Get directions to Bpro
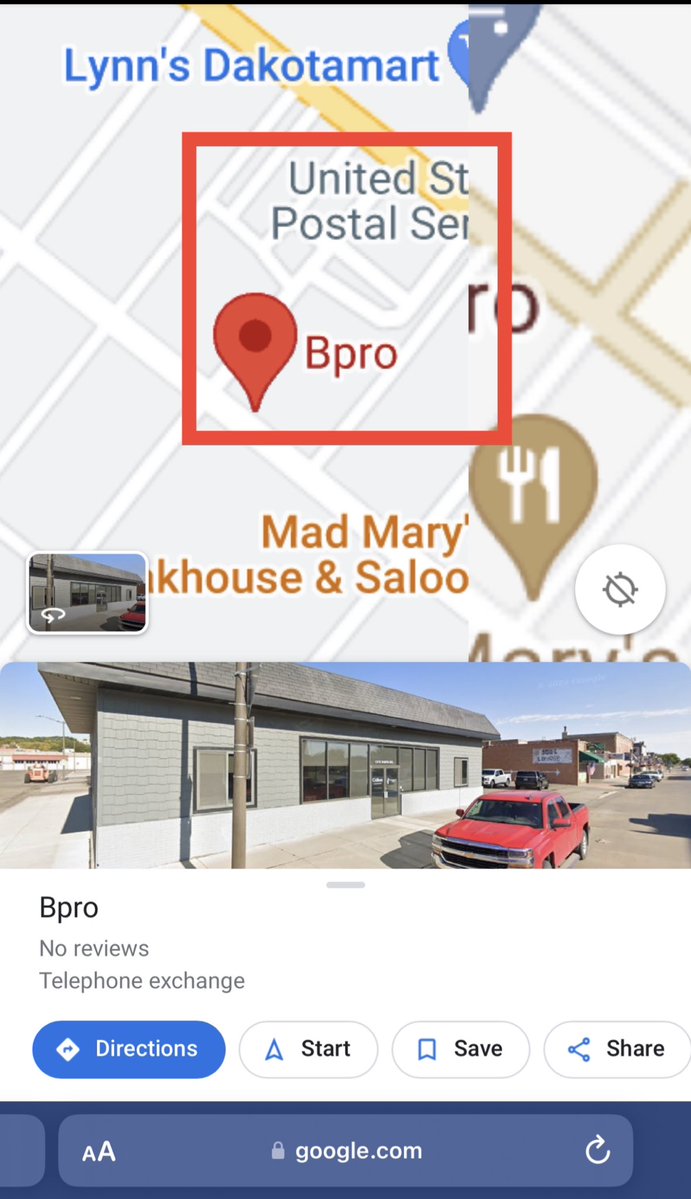The height and width of the screenshot is (1199, 691). tap(129, 1049)
